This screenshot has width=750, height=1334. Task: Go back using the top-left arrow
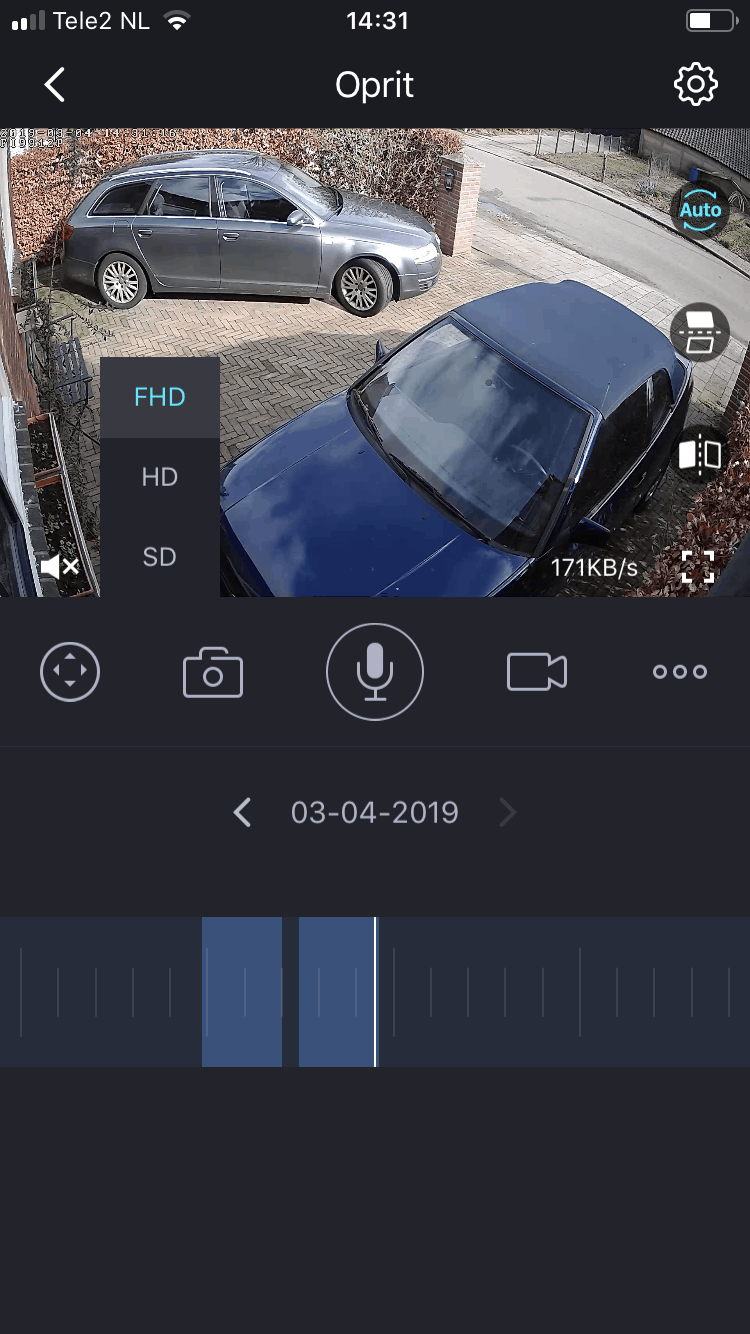click(55, 85)
